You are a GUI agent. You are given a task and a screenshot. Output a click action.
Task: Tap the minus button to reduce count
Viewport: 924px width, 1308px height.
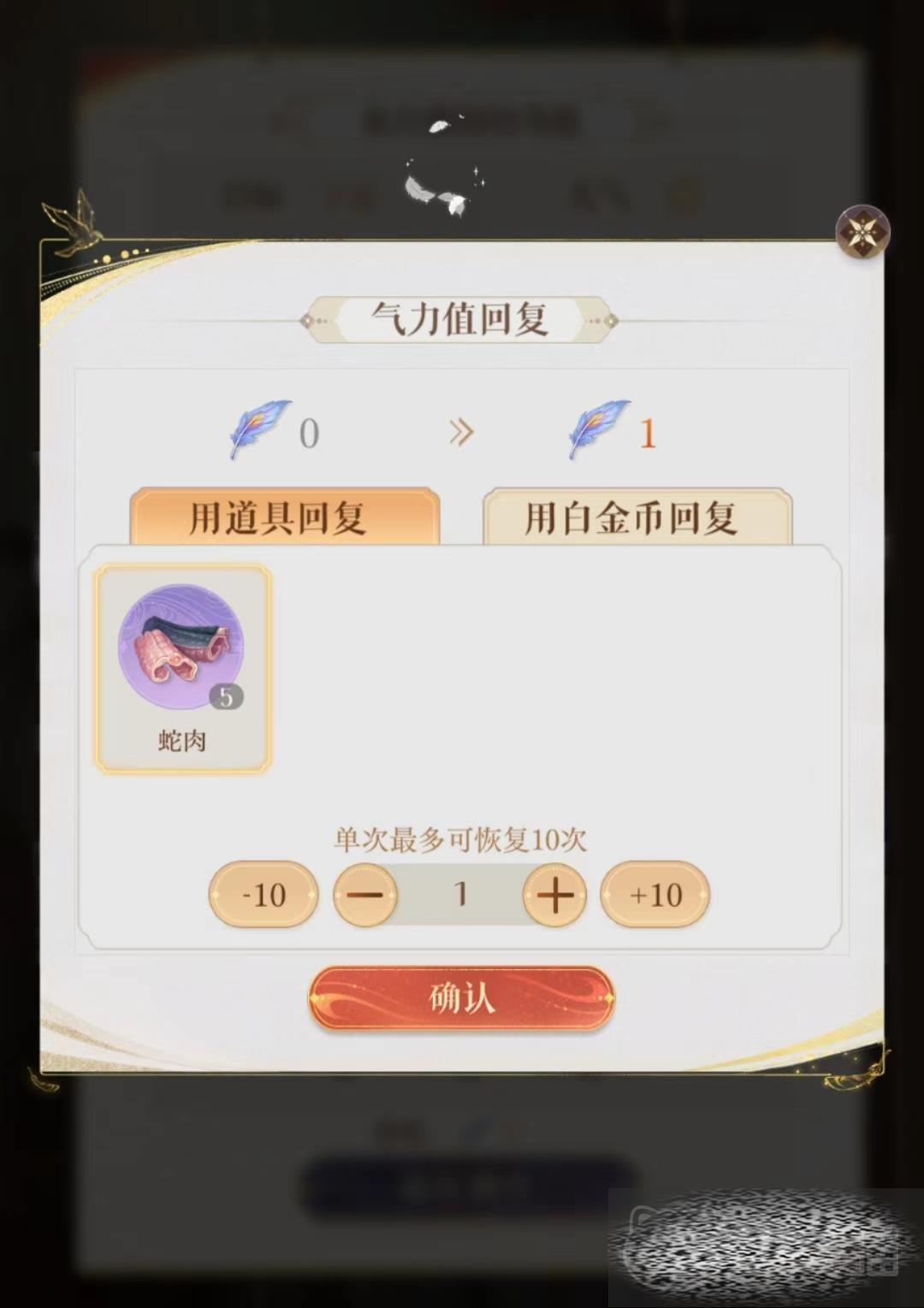[365, 895]
